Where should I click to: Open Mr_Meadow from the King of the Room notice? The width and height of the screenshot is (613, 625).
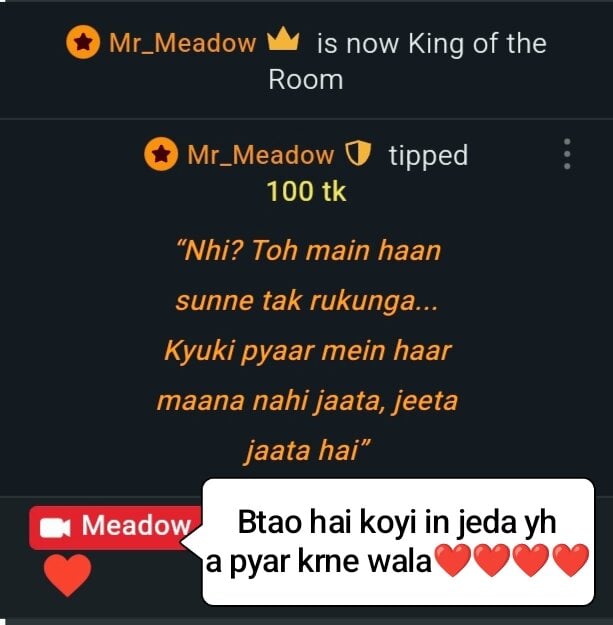pyautogui.click(x=181, y=44)
